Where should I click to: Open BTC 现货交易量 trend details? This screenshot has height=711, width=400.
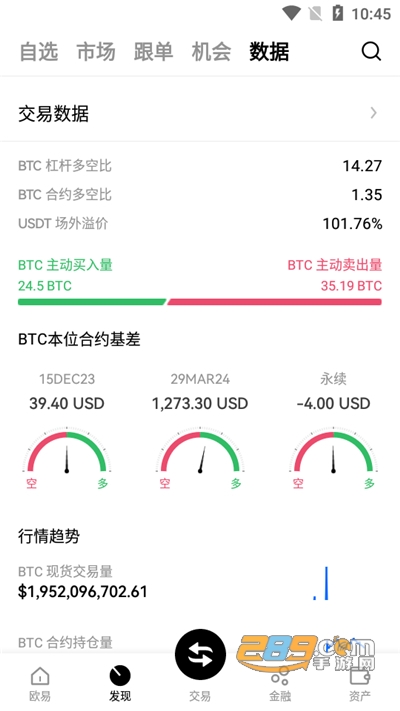point(200,583)
